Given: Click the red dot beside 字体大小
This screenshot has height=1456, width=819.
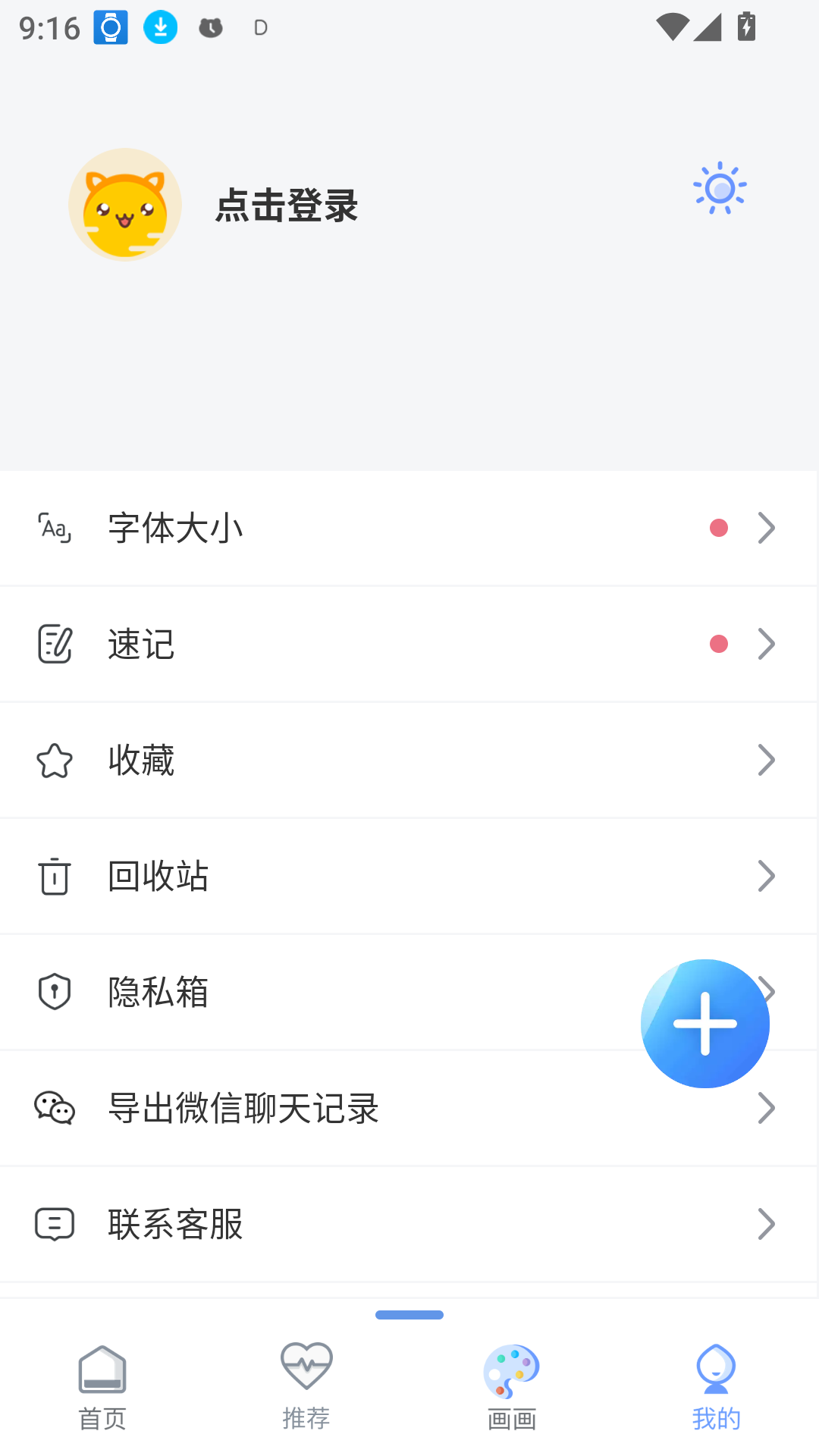Looking at the screenshot, I should point(718,529).
